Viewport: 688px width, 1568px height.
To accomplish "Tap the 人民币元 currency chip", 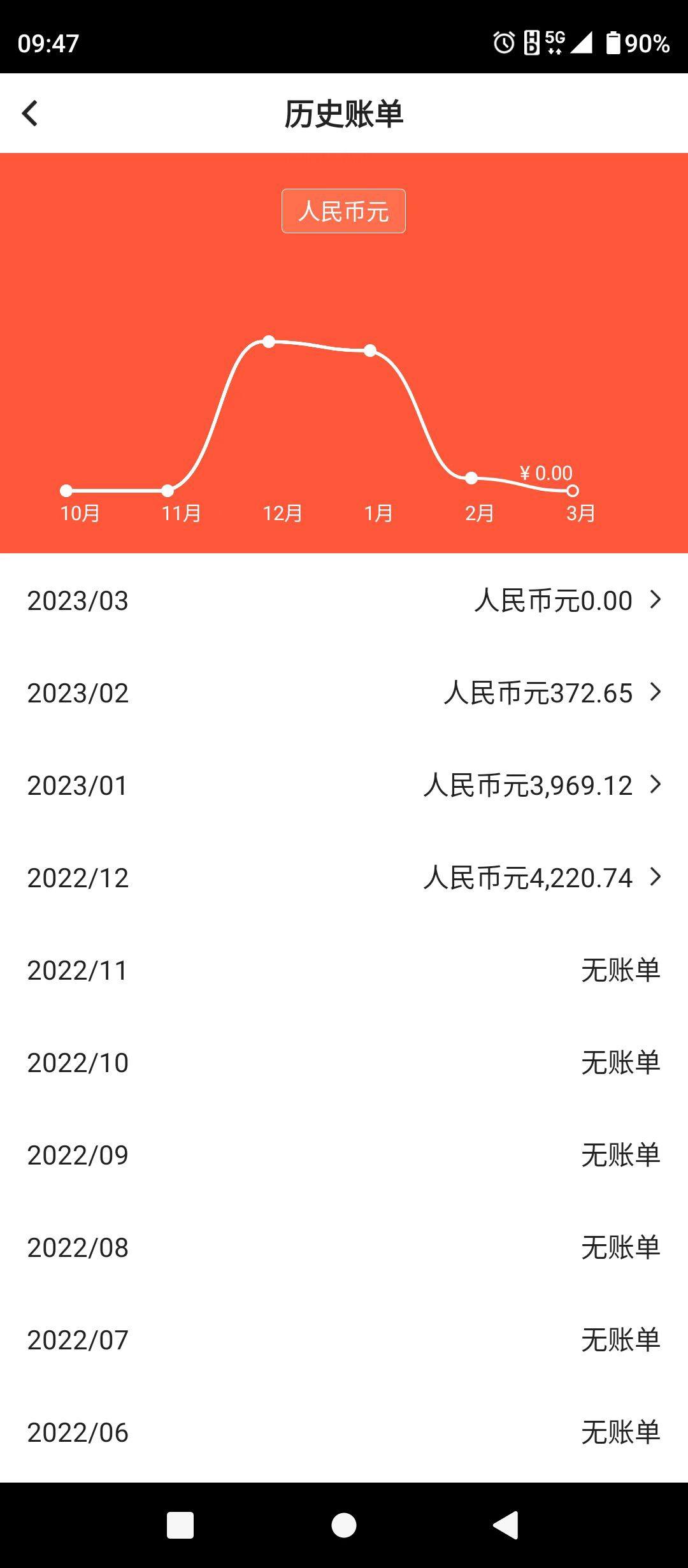I will (343, 211).
